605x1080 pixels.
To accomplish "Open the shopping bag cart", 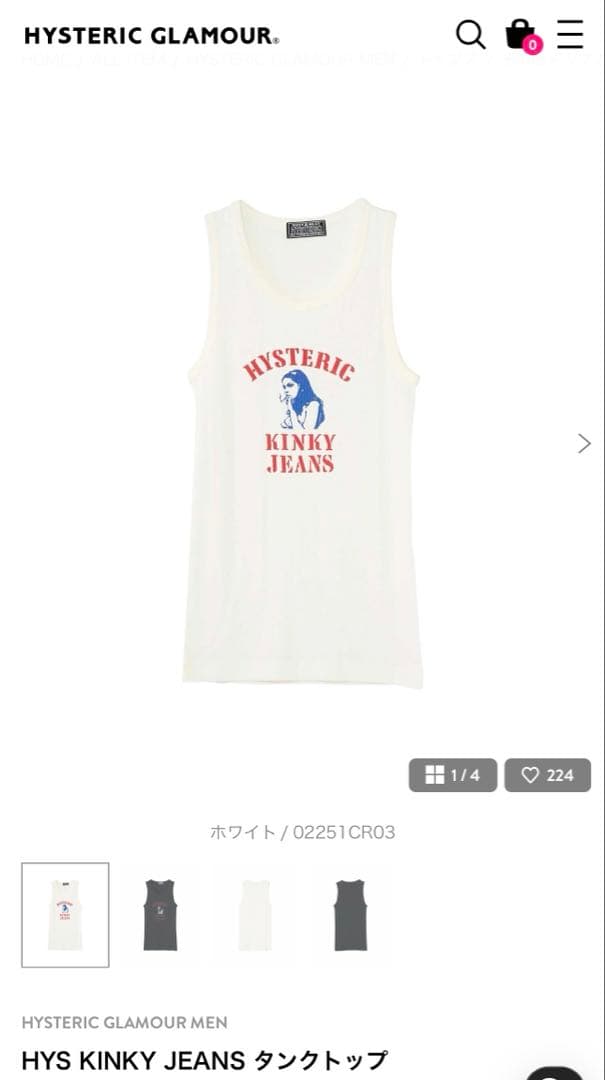I will tap(520, 35).
